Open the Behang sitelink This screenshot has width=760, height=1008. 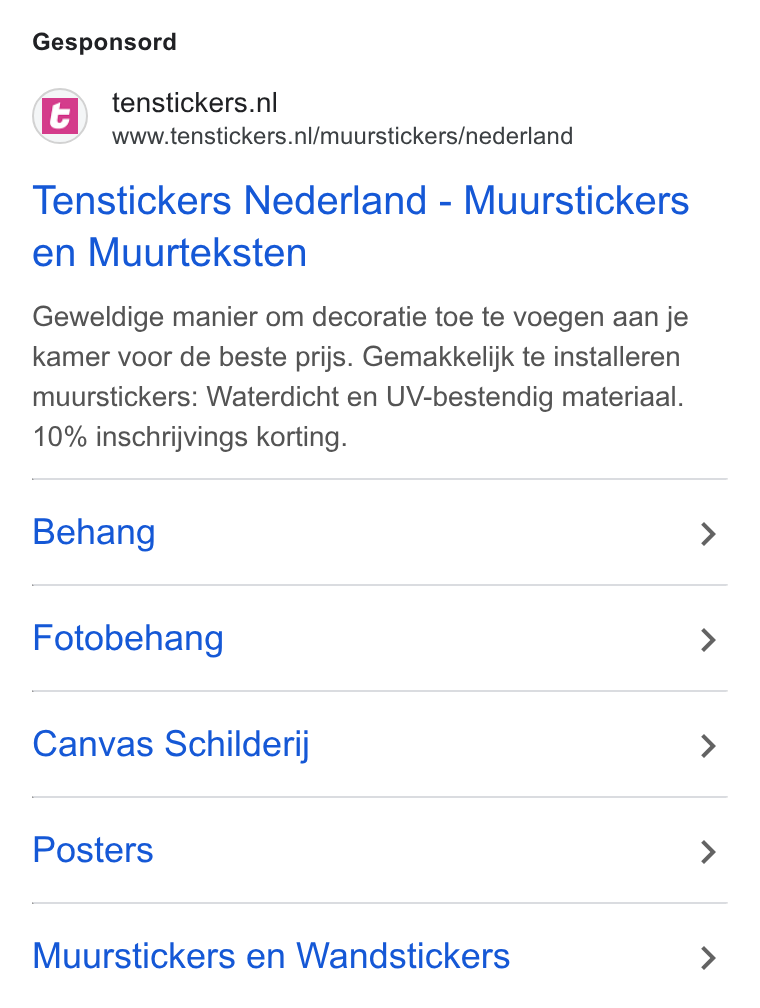(x=379, y=532)
